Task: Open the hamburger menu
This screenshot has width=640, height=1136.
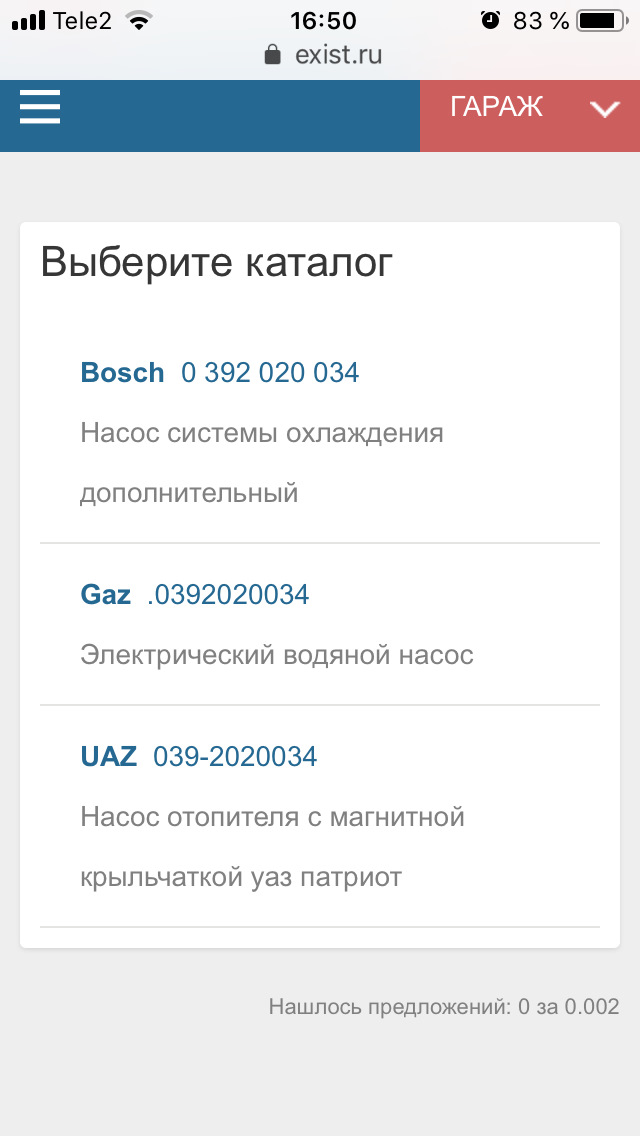Action: pyautogui.click(x=40, y=107)
